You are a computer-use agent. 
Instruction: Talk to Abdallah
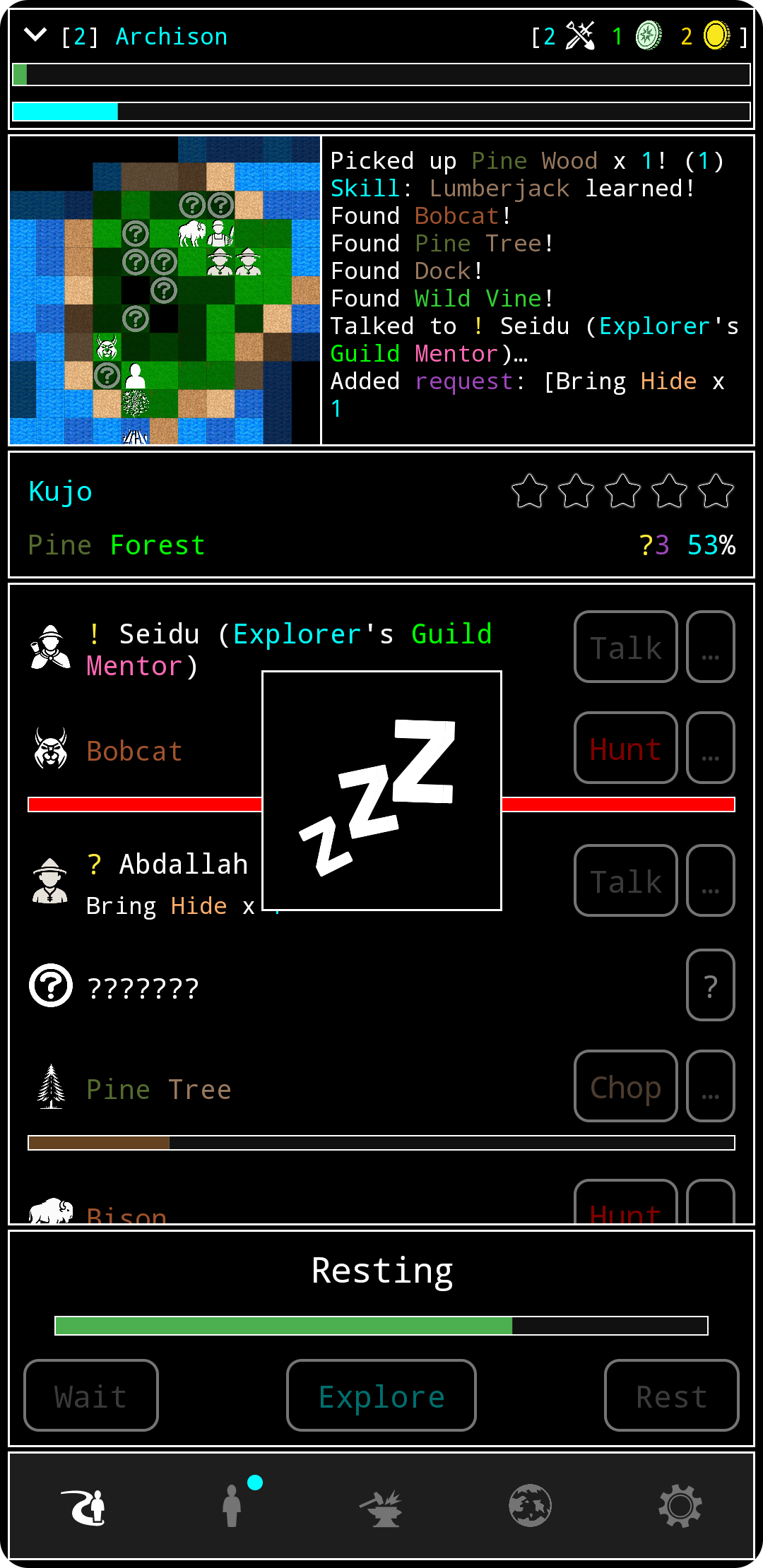click(x=625, y=881)
